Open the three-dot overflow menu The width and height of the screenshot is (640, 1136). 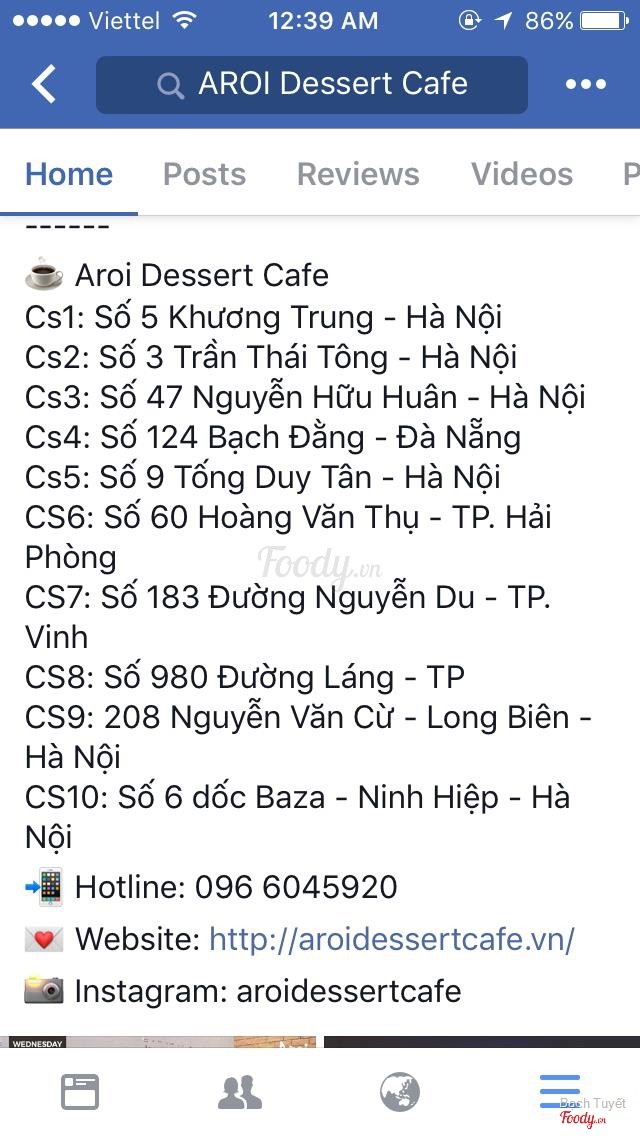coord(586,85)
